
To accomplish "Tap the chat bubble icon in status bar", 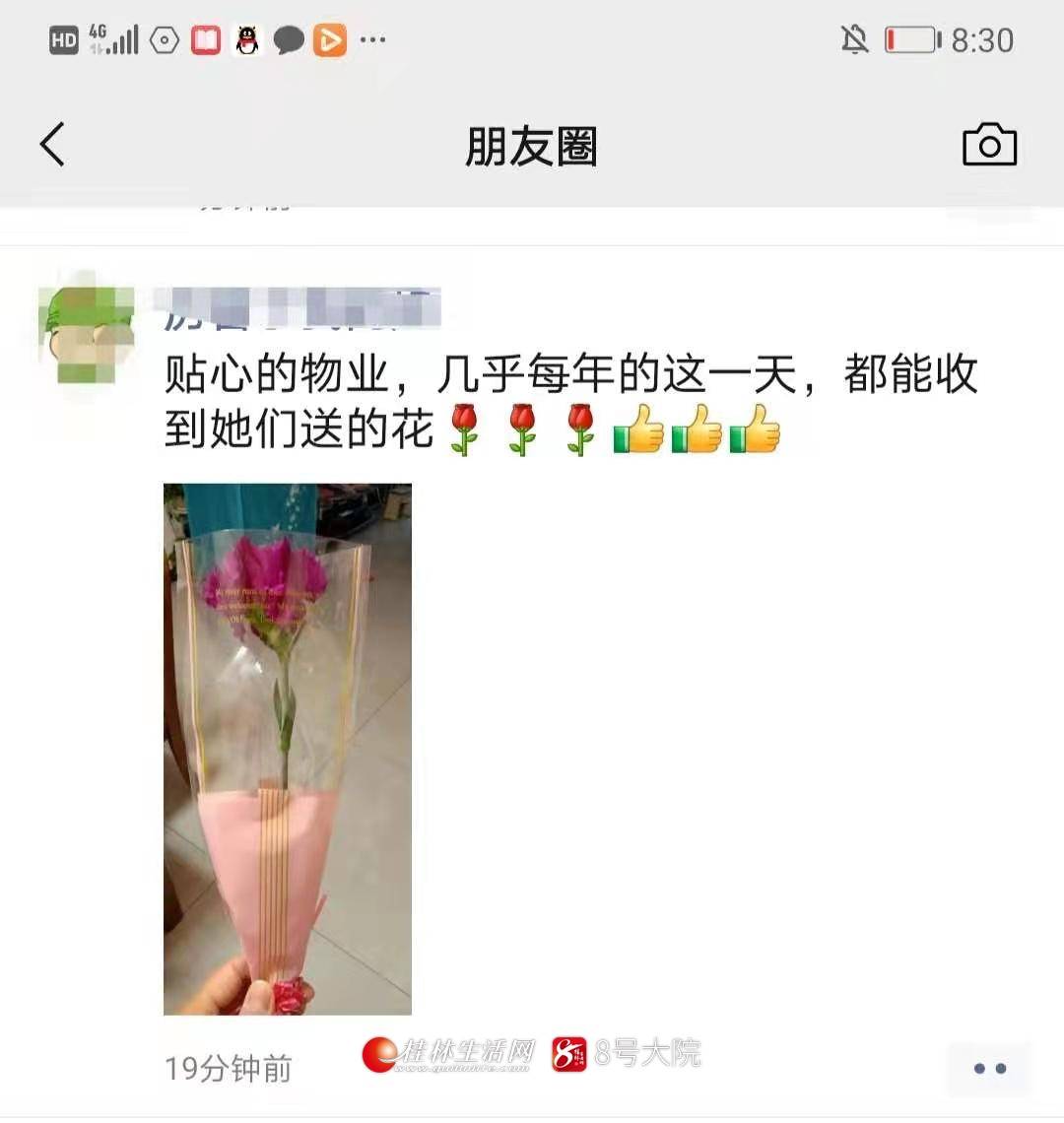I will coord(289,39).
